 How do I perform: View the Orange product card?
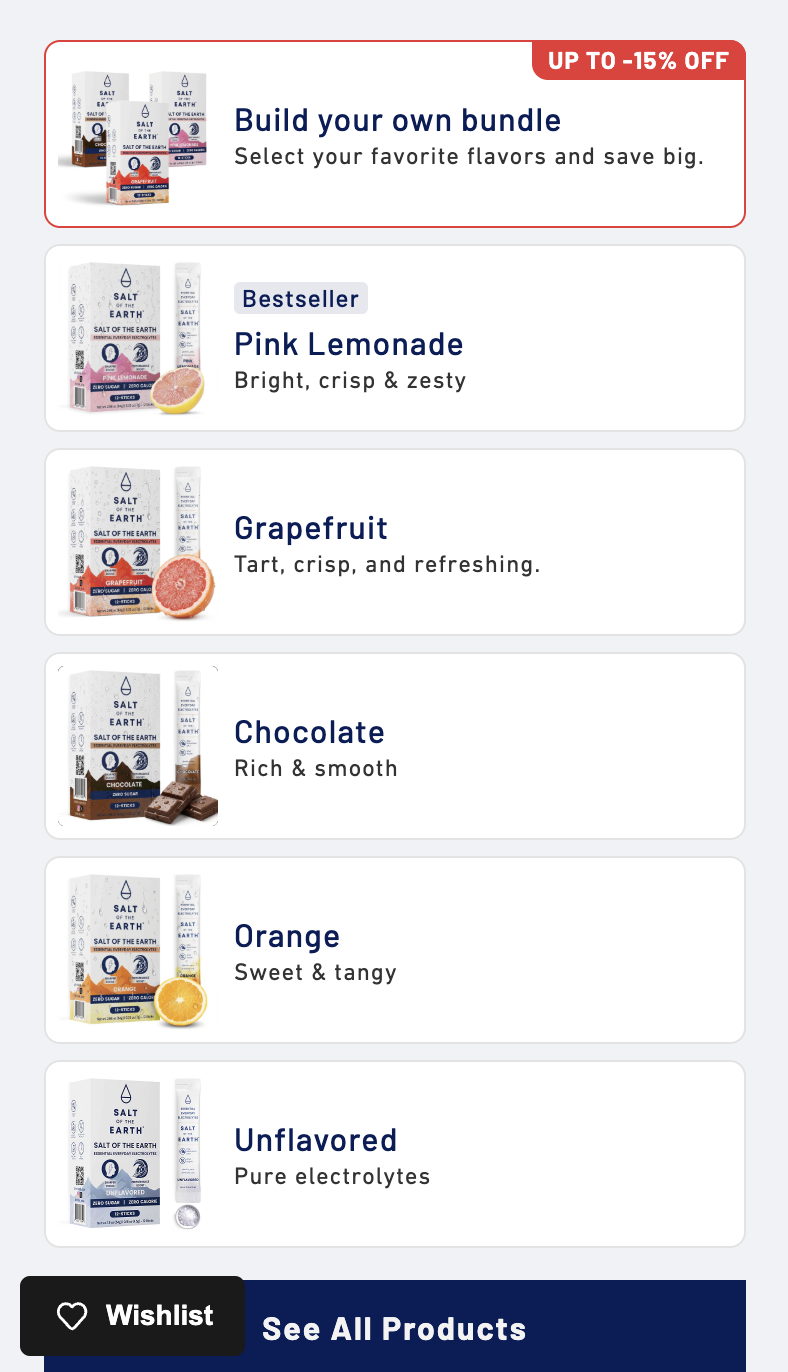(395, 951)
